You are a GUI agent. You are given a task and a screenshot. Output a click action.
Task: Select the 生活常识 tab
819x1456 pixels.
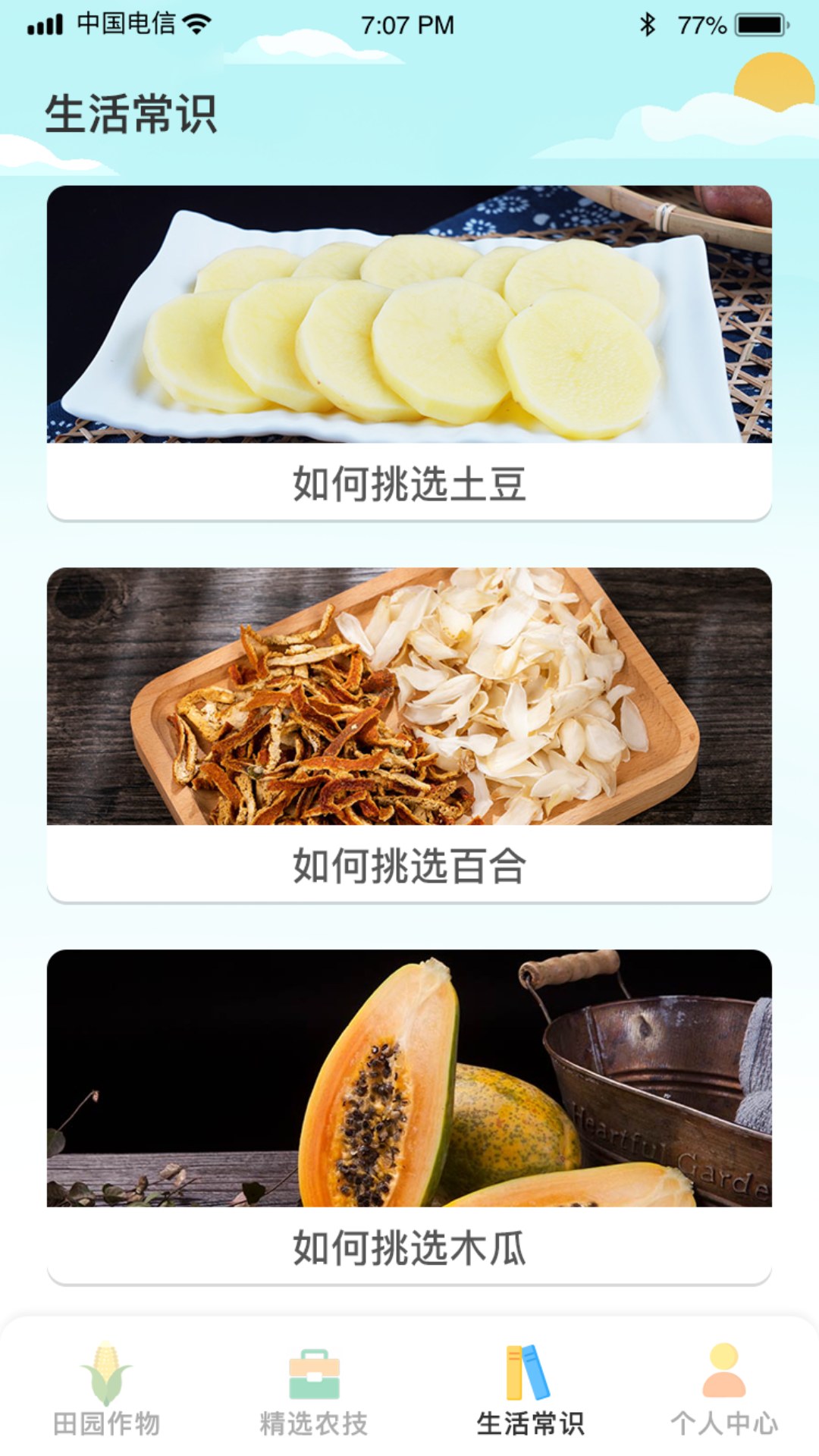529,1389
